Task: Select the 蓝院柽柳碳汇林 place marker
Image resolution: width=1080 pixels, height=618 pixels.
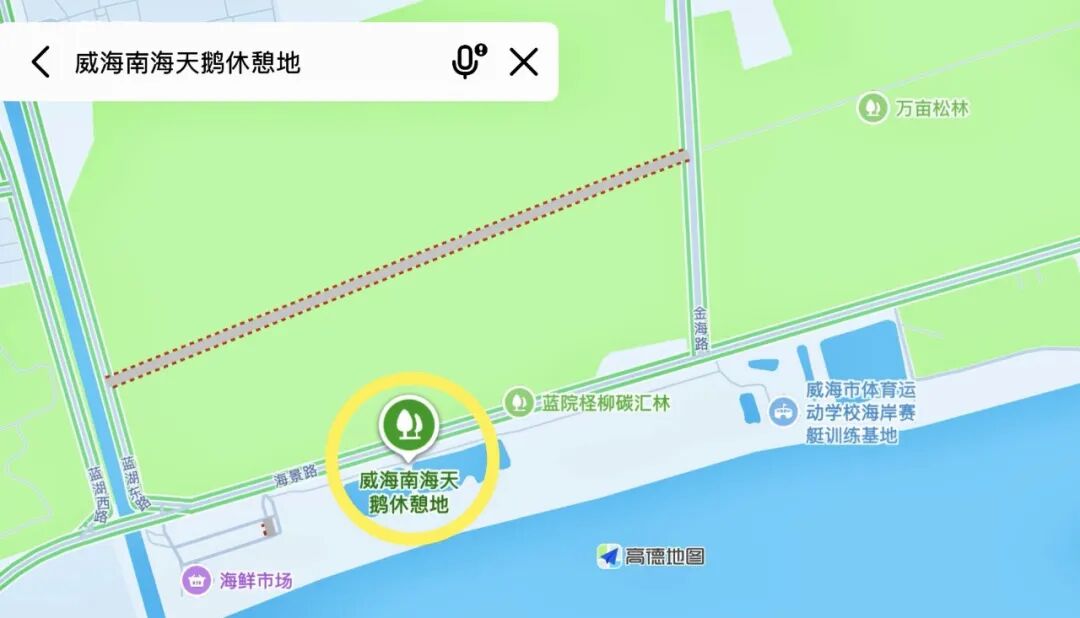Action: 518,403
